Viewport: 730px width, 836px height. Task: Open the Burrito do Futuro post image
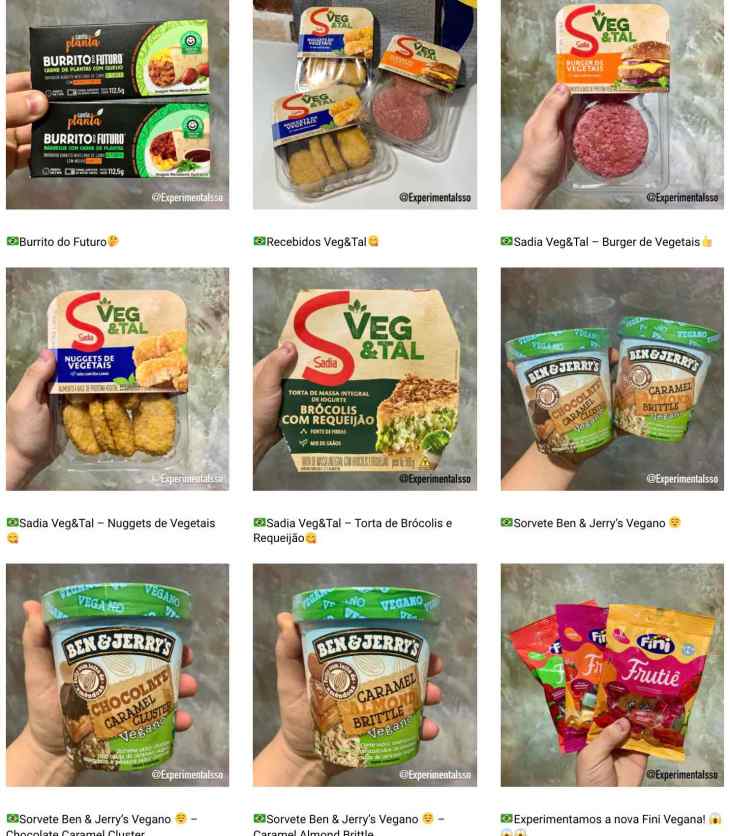117,104
